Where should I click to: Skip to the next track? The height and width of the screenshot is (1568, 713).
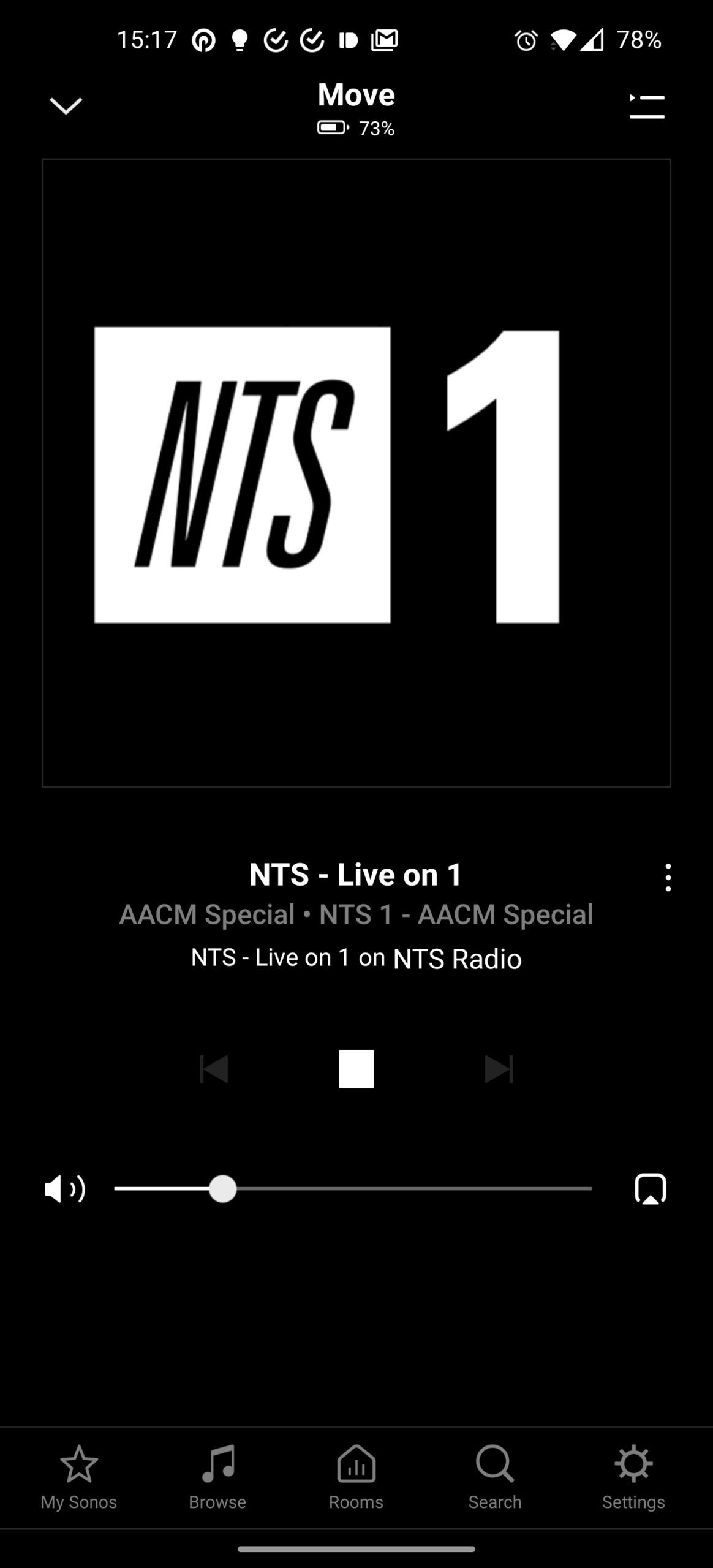pos(497,1067)
